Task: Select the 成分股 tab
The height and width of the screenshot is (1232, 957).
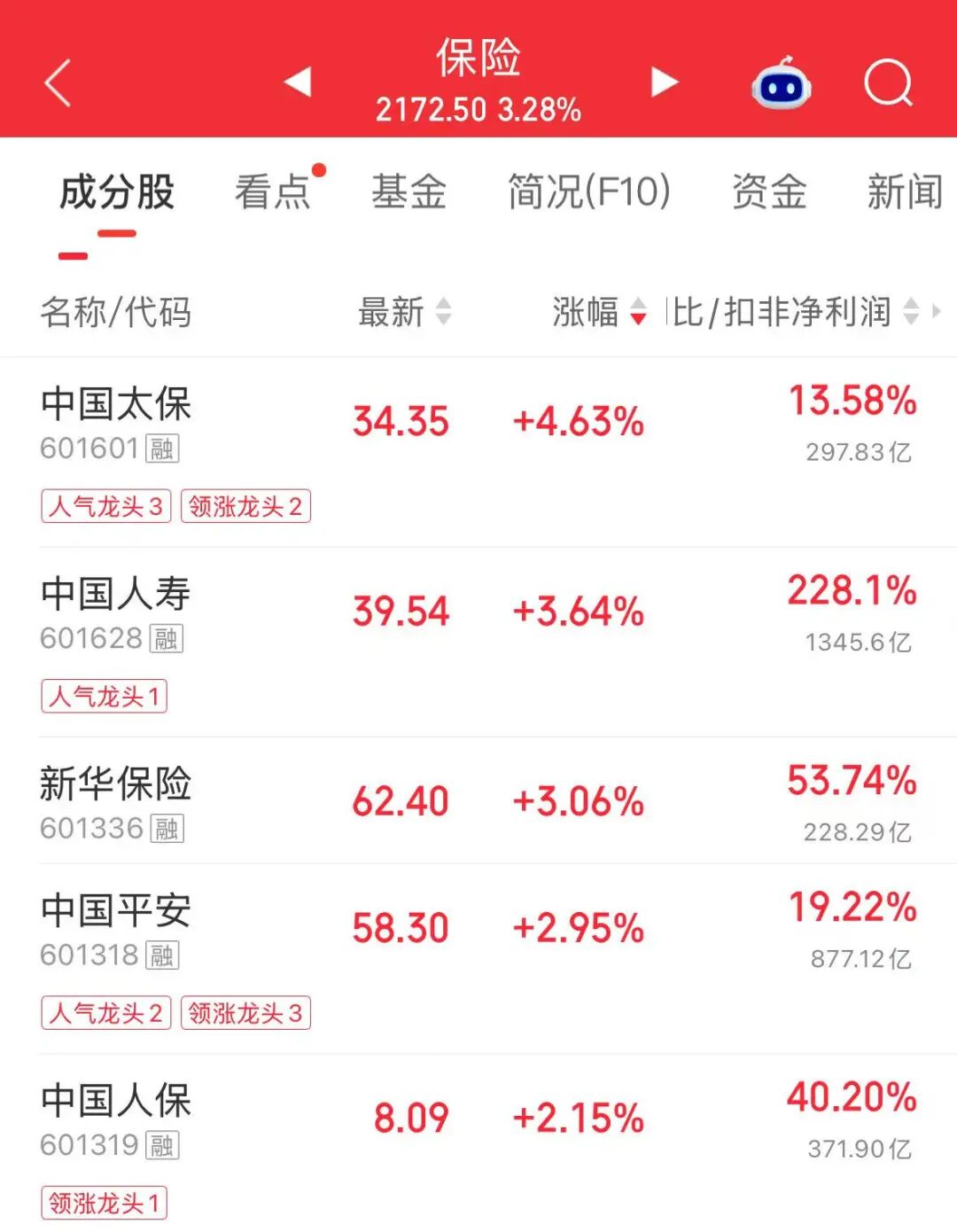Action: pyautogui.click(x=116, y=191)
